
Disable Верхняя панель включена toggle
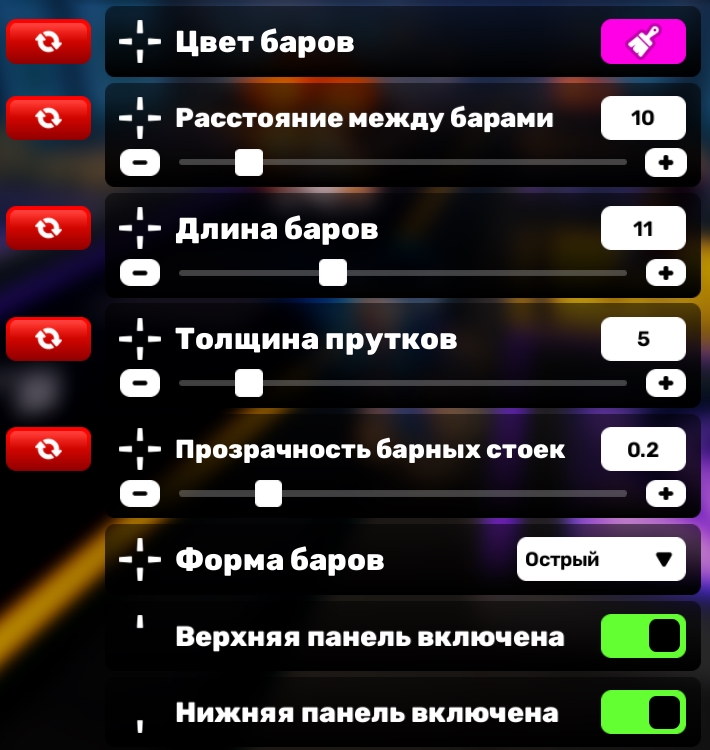coord(643,636)
